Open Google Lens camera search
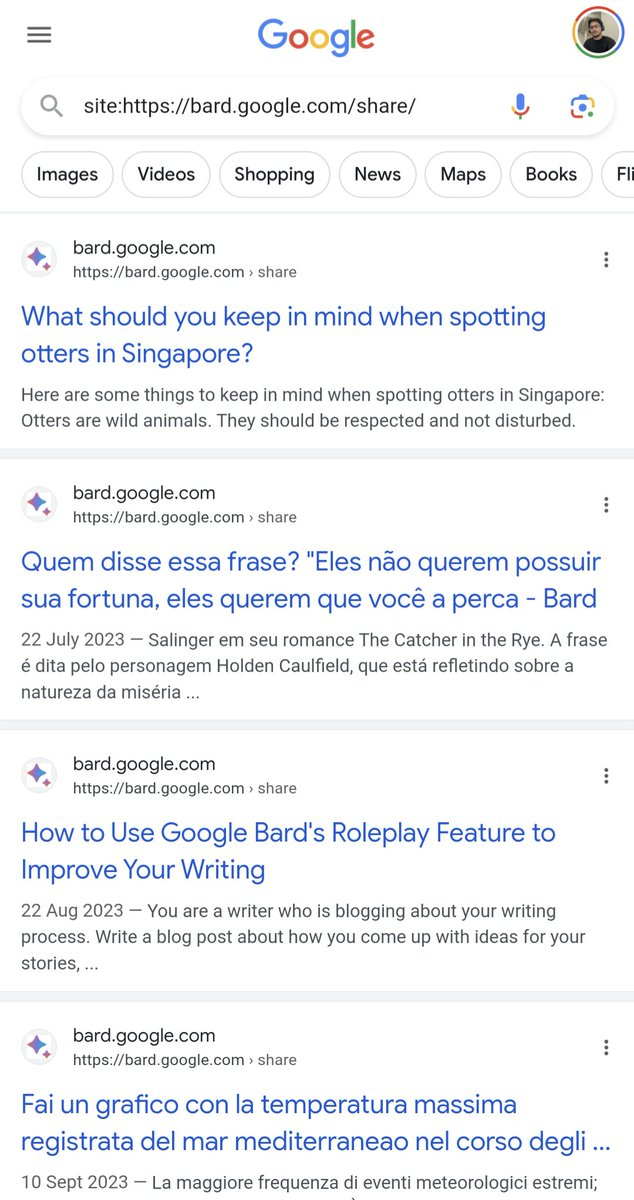634x1200 pixels. tap(582, 106)
